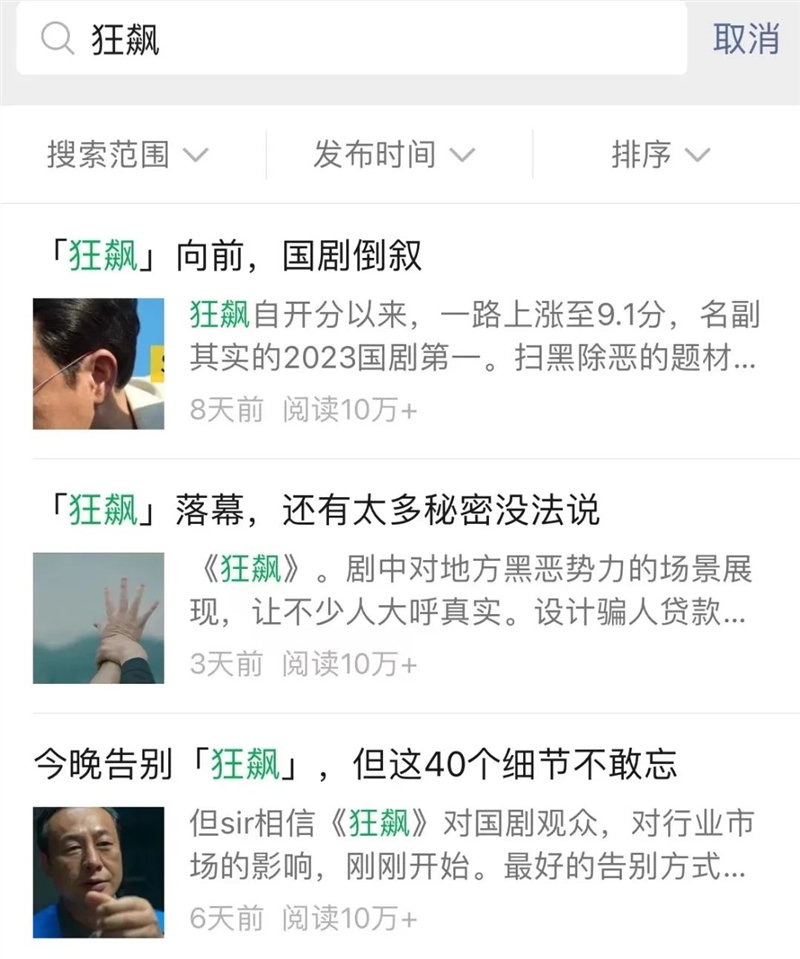The image size is (800, 959).
Task: Open the 发布时间 filter dropdown
Action: tap(393, 155)
